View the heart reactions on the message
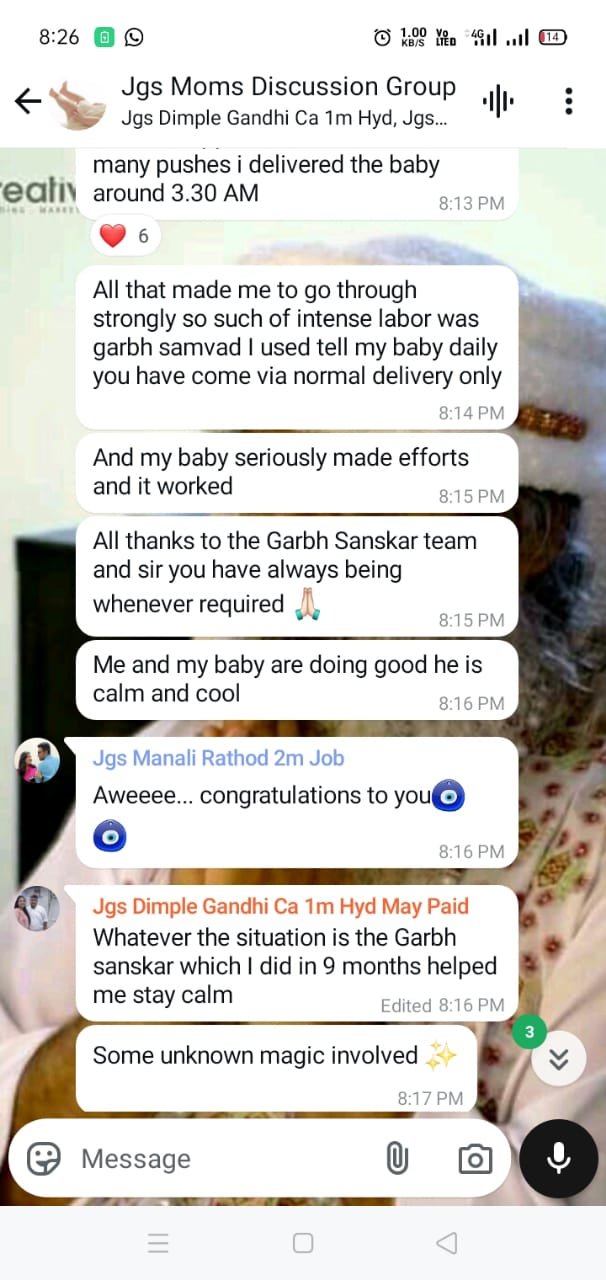Viewport: 606px width, 1280px height. 125,236
